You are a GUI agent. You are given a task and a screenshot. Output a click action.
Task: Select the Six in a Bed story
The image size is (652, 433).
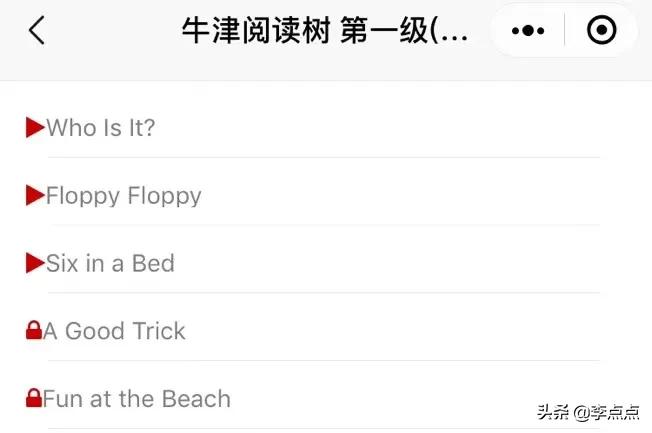click(x=110, y=263)
